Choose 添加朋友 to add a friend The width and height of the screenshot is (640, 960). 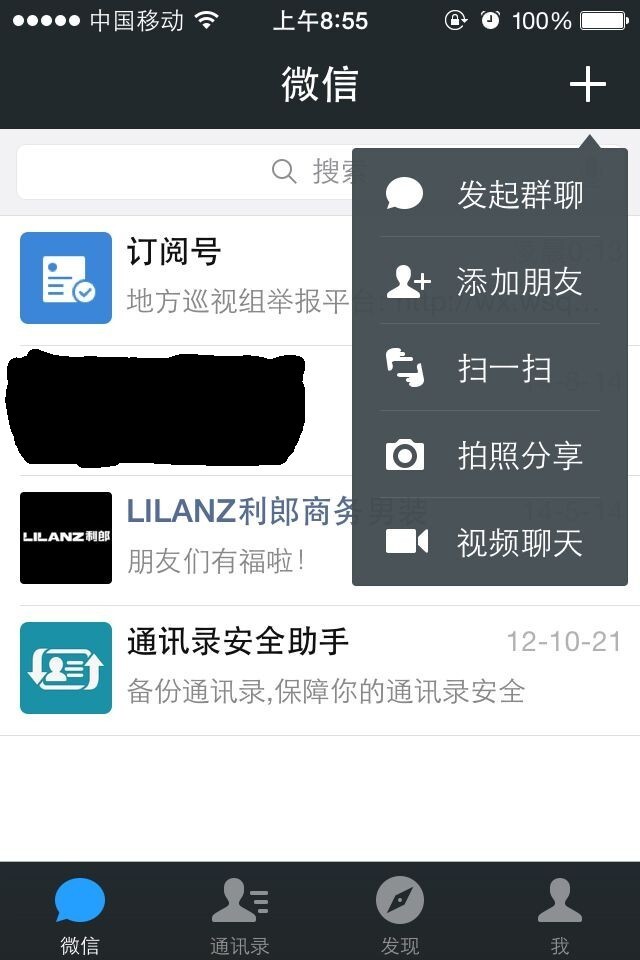pyautogui.click(x=489, y=282)
